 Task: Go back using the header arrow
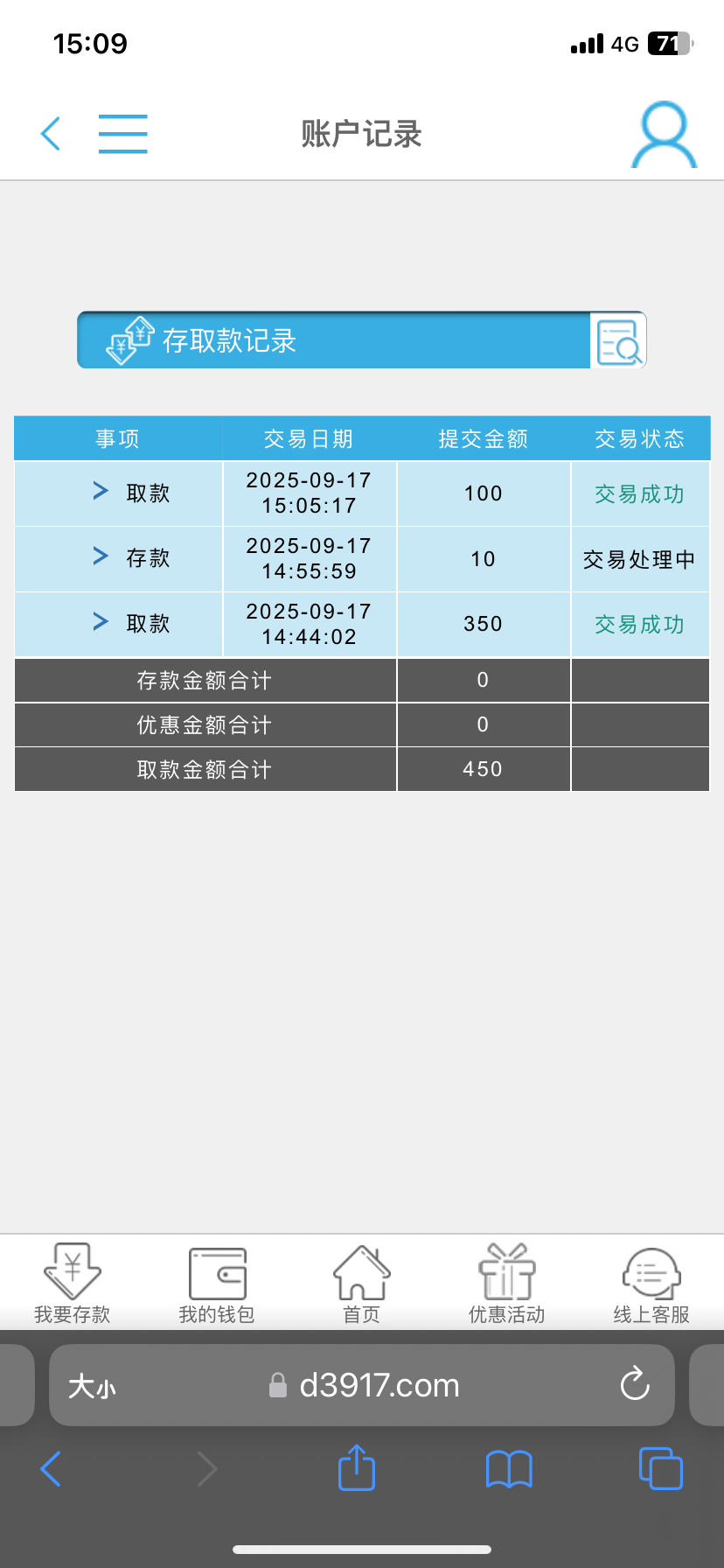51,134
